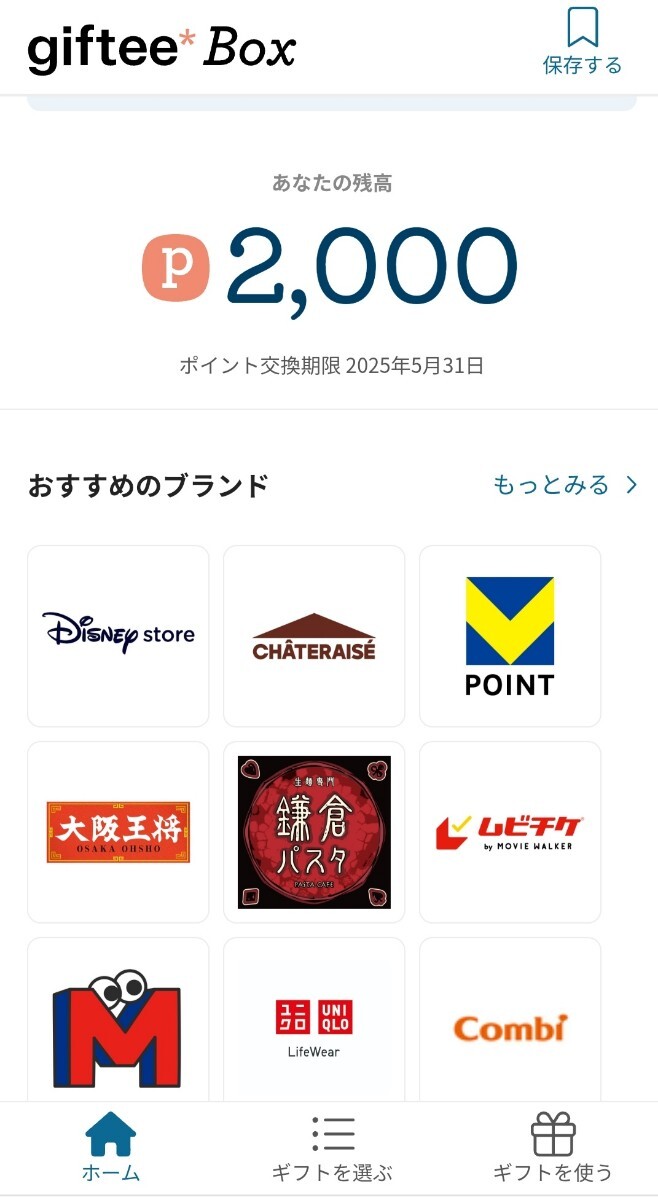Select the 鎌倉パスタ brand card
The height and width of the screenshot is (1200, 658).
tap(314, 832)
